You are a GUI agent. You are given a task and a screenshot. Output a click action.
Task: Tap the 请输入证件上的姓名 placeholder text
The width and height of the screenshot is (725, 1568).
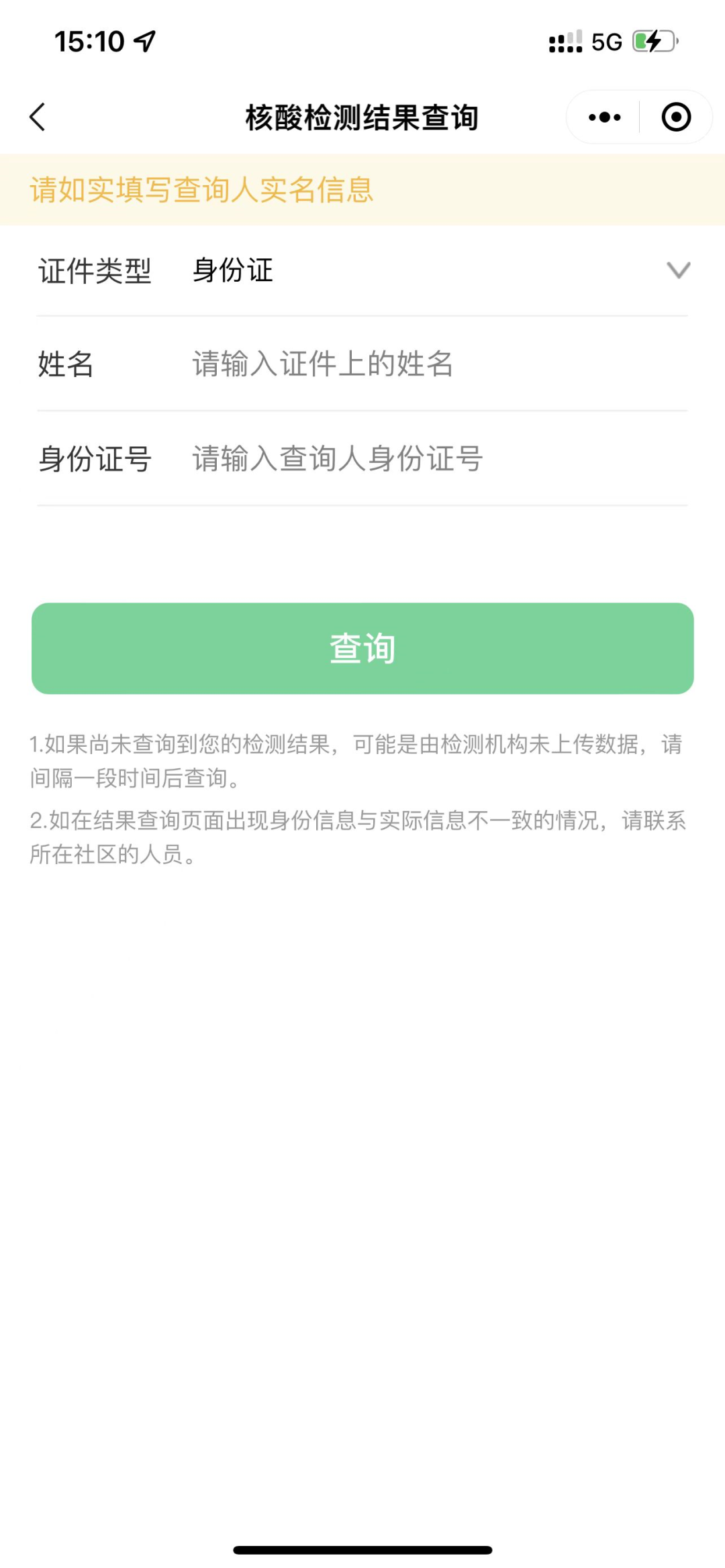pos(321,365)
